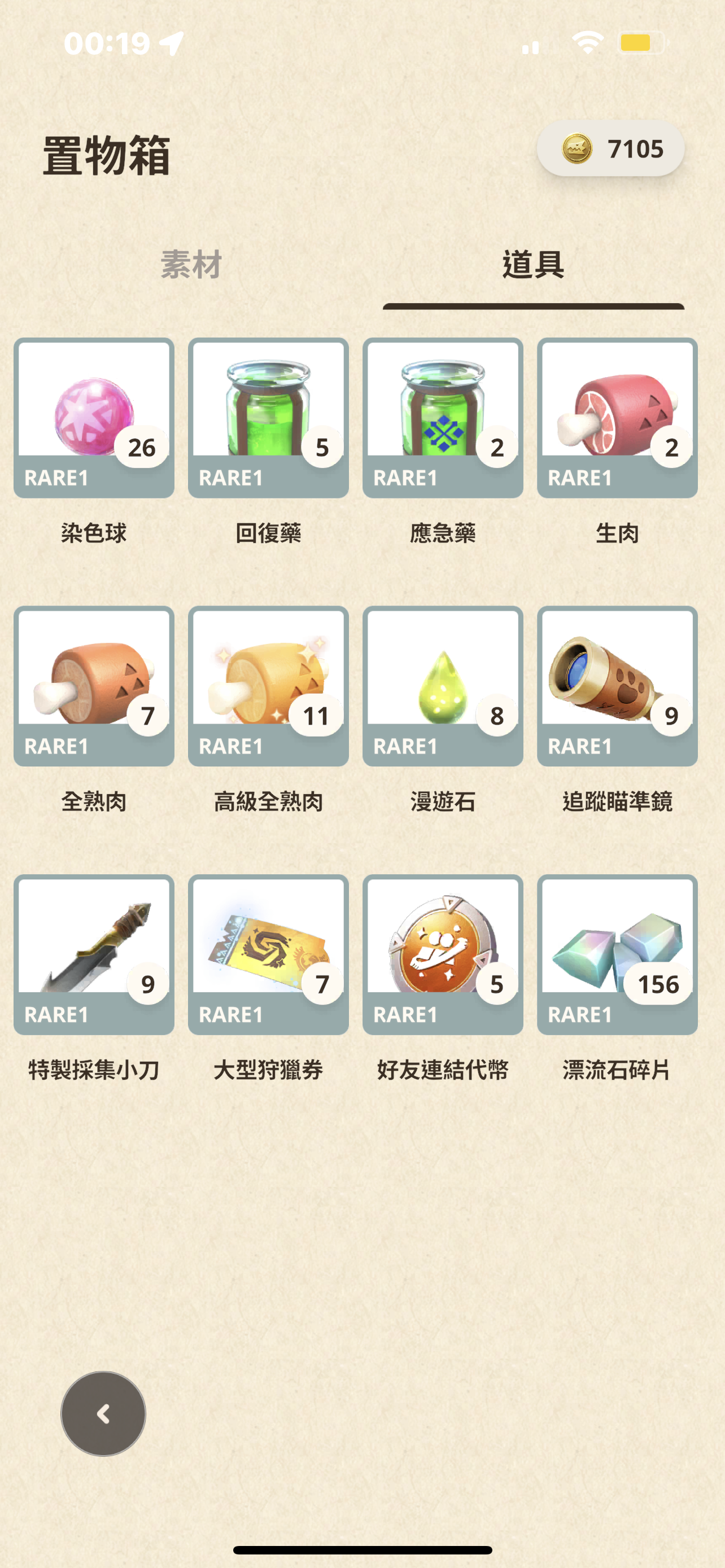Image resolution: width=725 pixels, height=1568 pixels.
Task: Switch to the 素材 tab
Action: click(190, 265)
